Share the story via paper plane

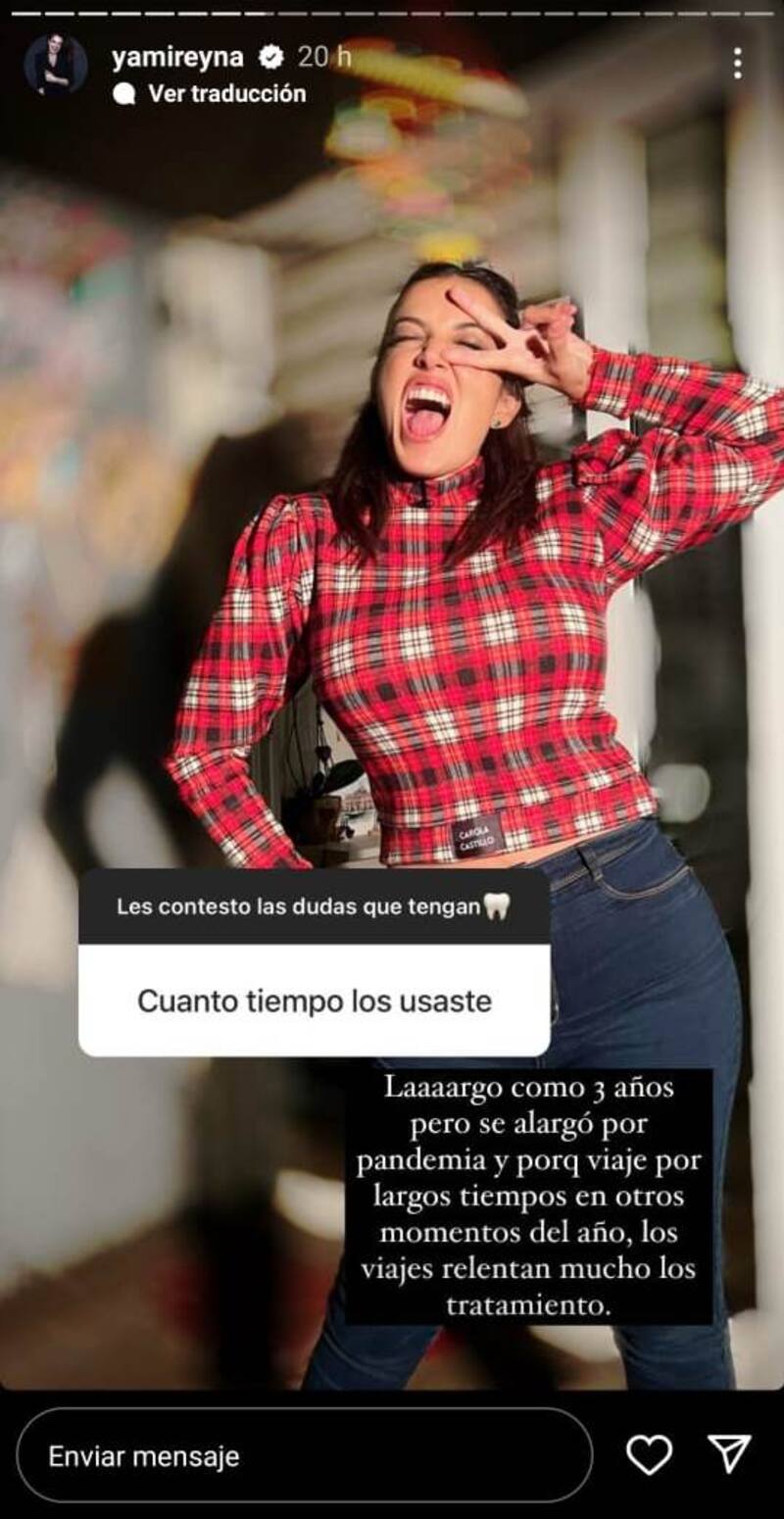[x=730, y=1454]
